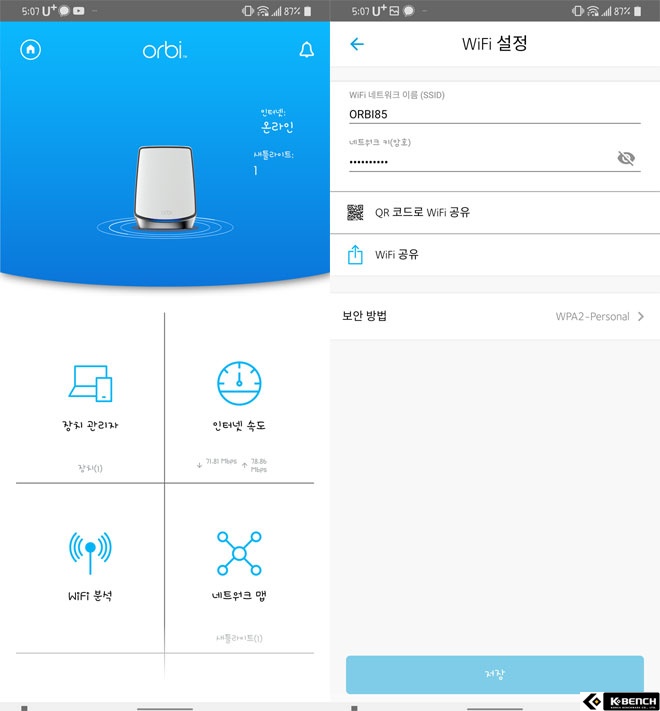660x711 pixels.
Task: Open 보안 방법 WPA2-Personal setting
Action: coord(494,316)
